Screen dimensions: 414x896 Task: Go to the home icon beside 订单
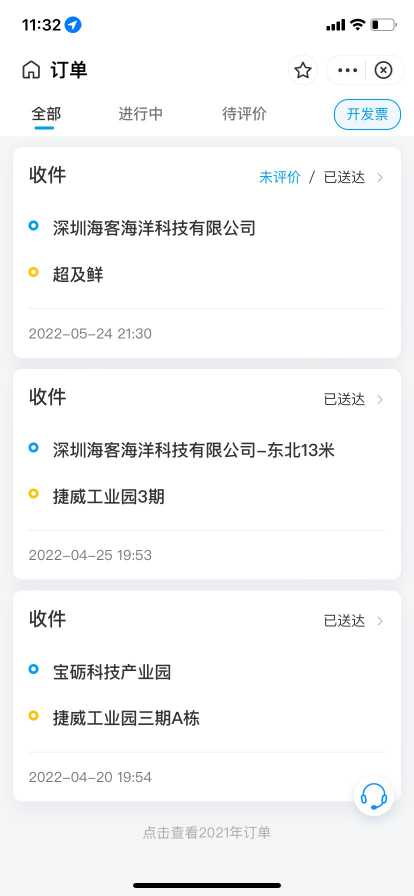point(31,70)
